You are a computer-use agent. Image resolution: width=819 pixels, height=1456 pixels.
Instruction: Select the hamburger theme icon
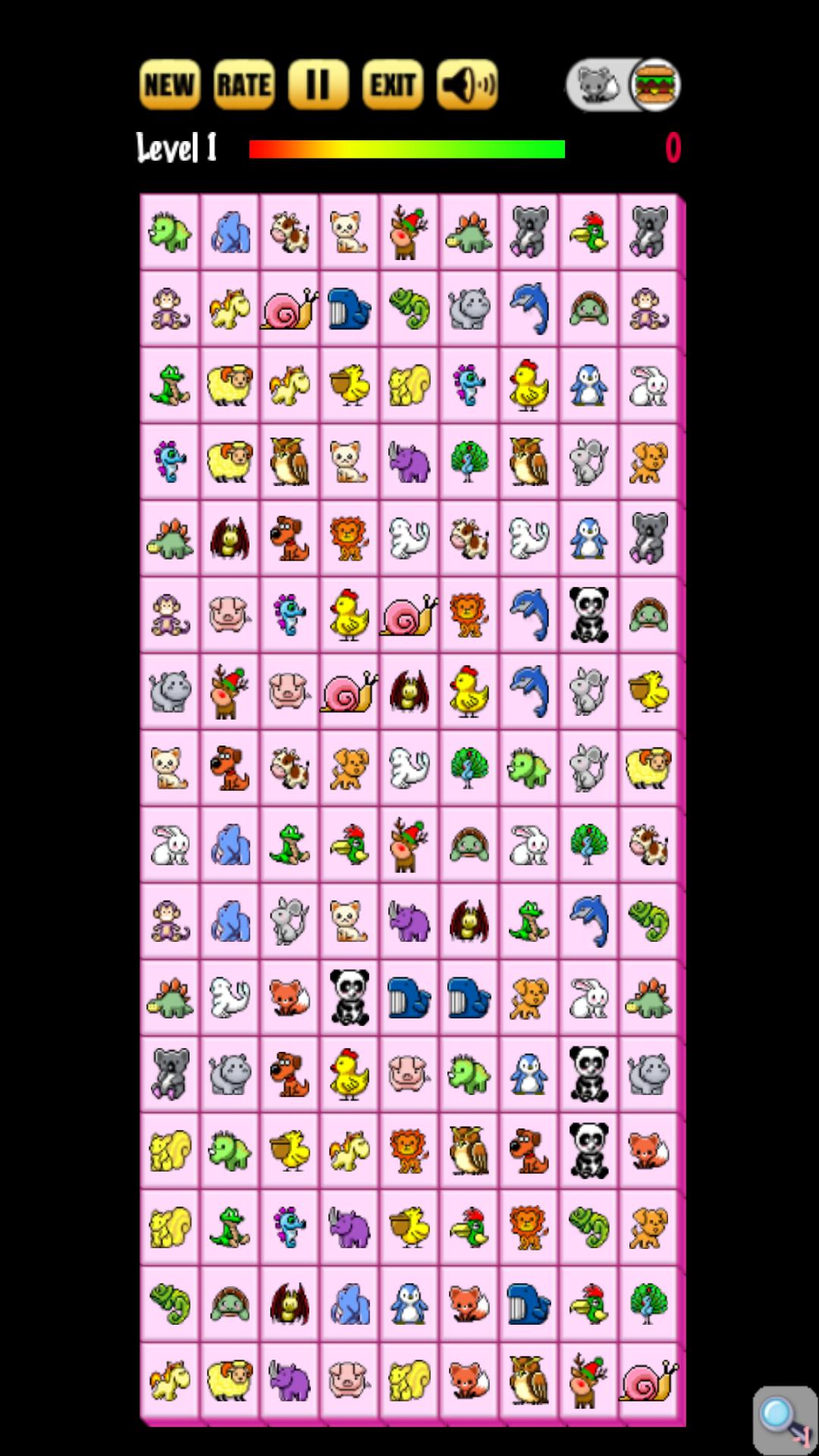[x=654, y=84]
